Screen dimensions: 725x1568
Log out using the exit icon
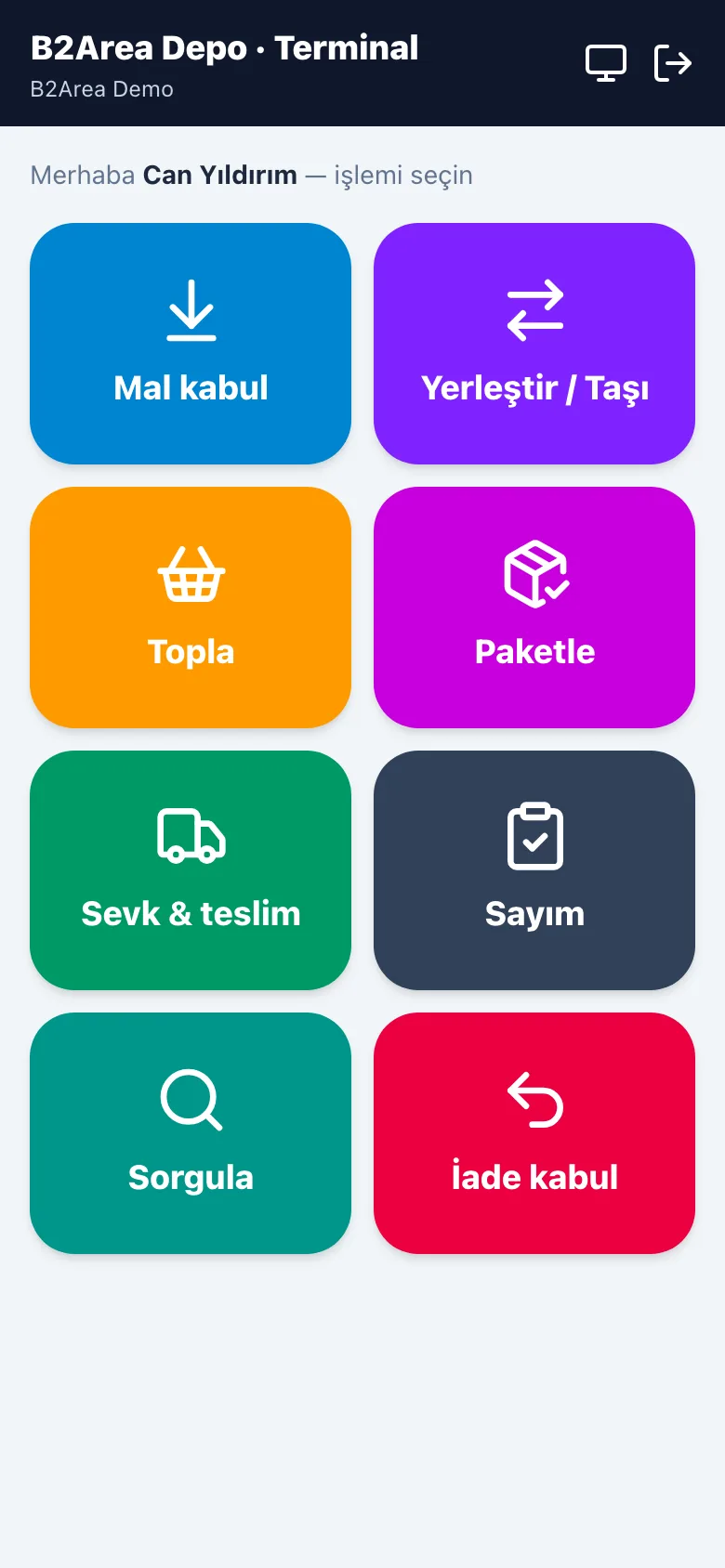click(673, 63)
